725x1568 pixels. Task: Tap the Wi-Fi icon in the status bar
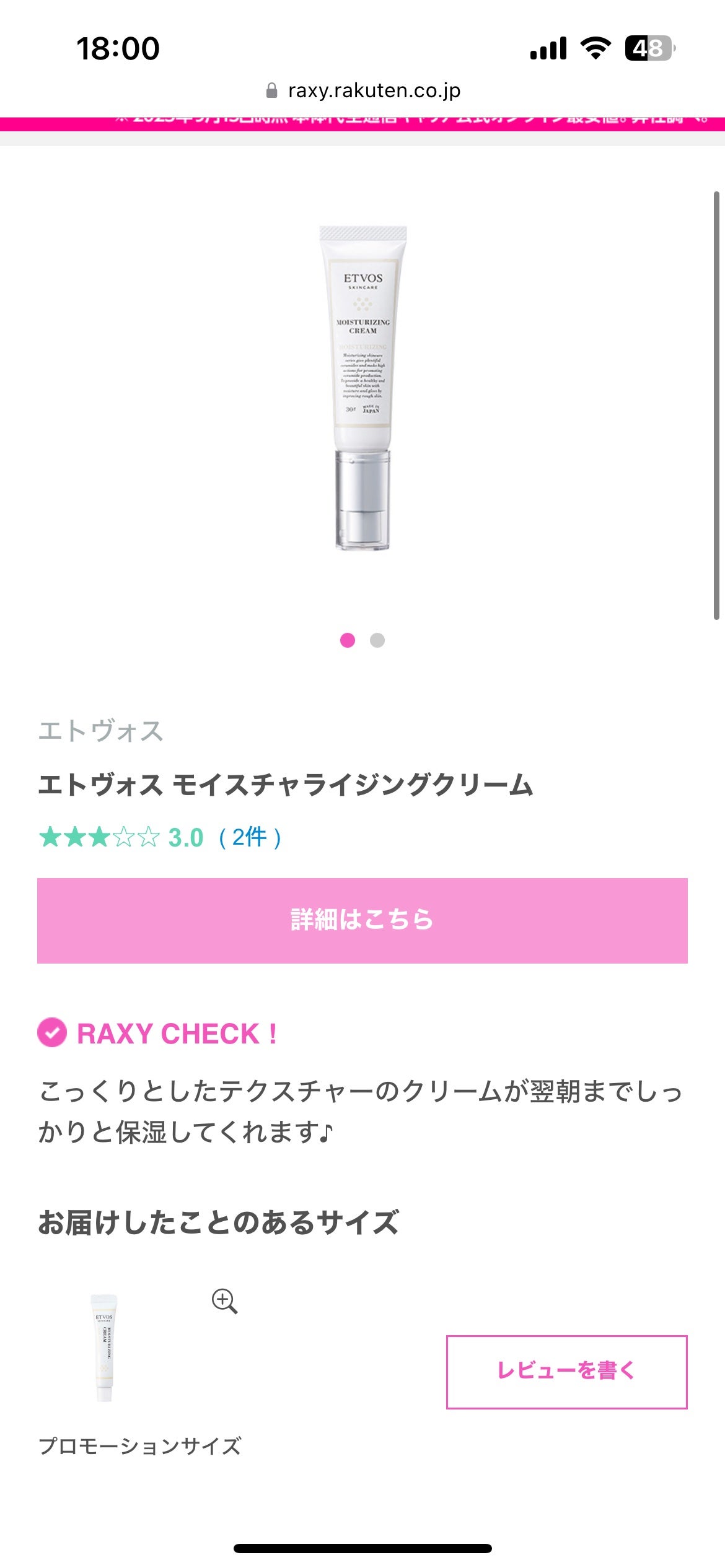[595, 47]
